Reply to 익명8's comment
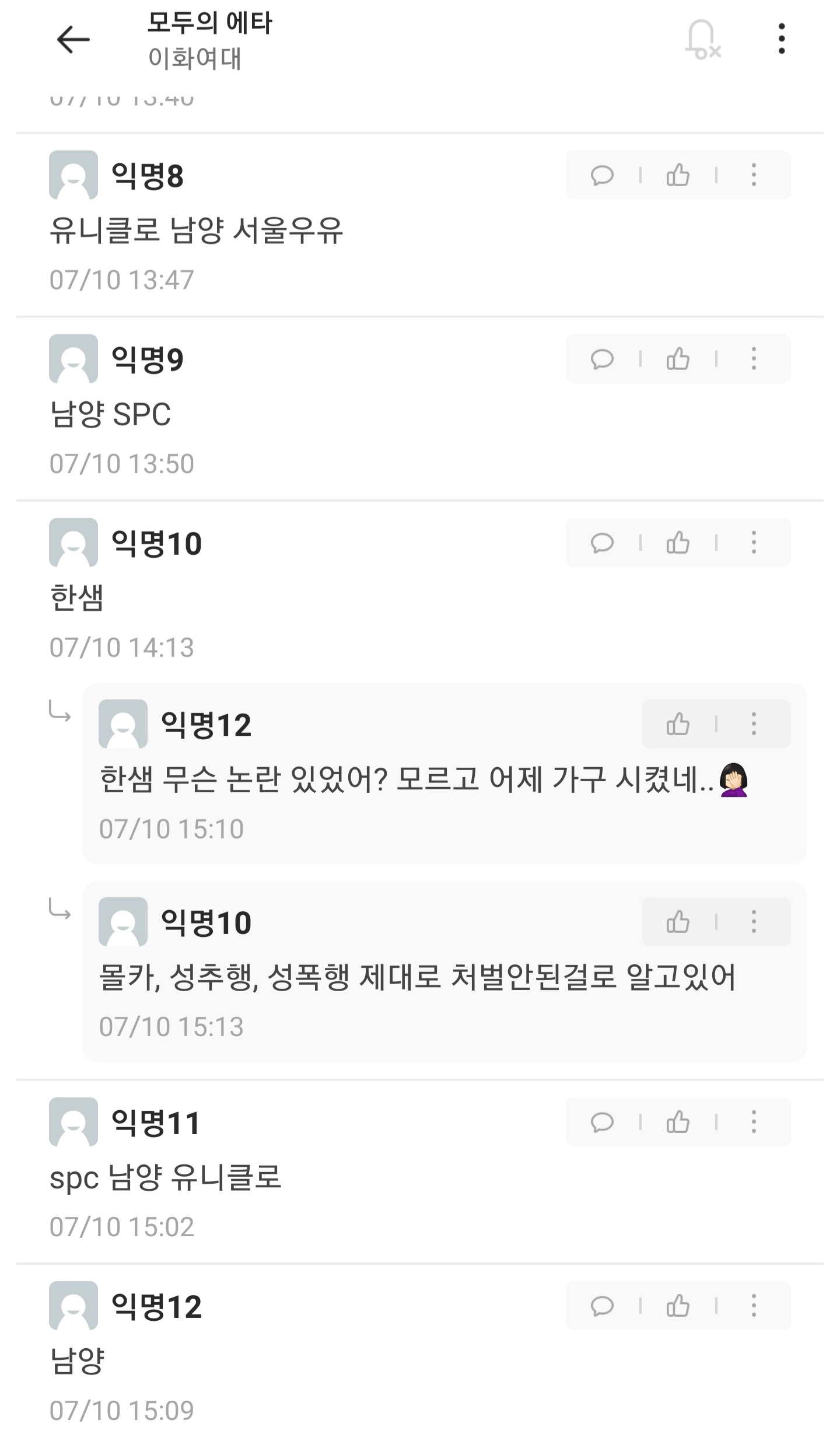This screenshot has width=840, height=1448. click(x=602, y=175)
